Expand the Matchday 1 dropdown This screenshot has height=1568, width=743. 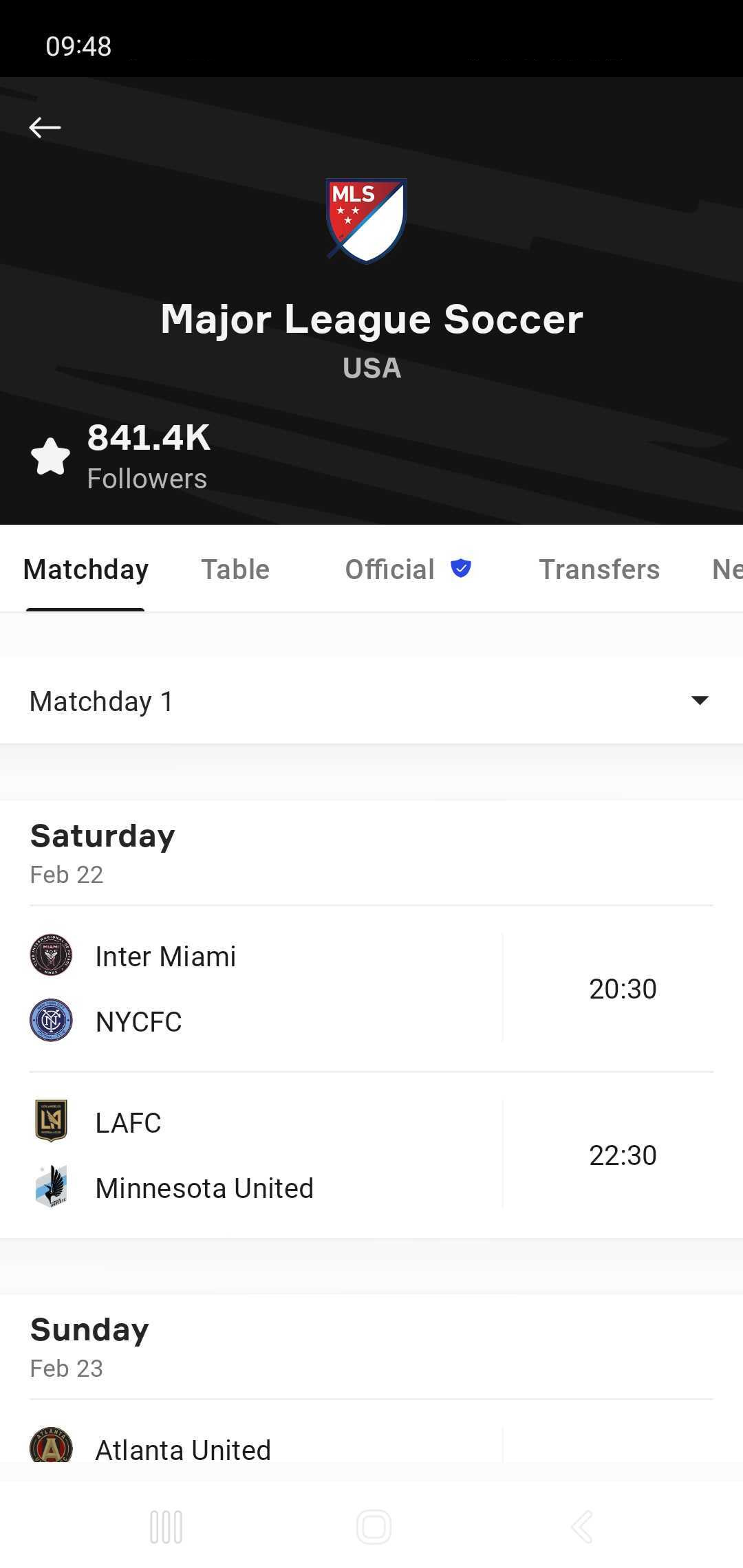371,701
